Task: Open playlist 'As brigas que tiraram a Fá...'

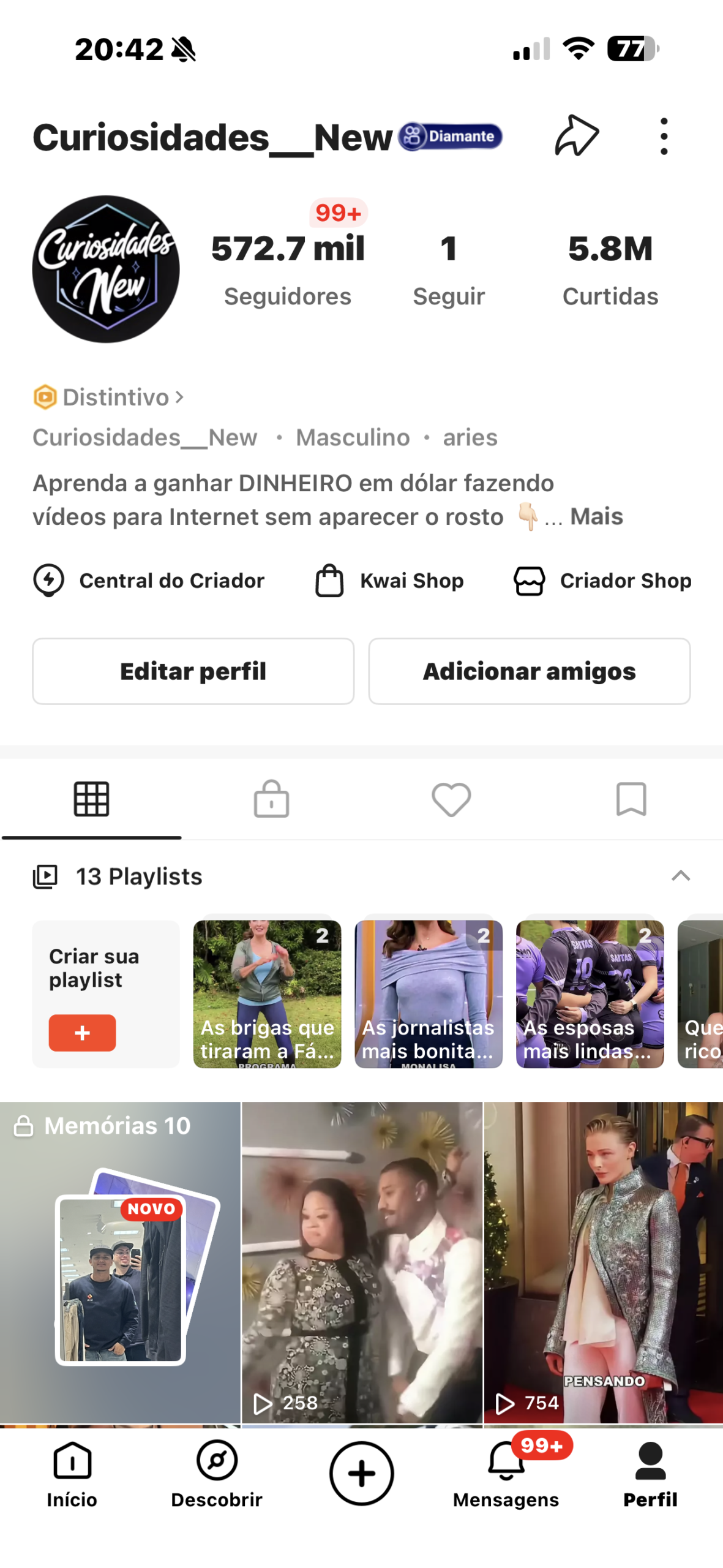Action: [267, 993]
